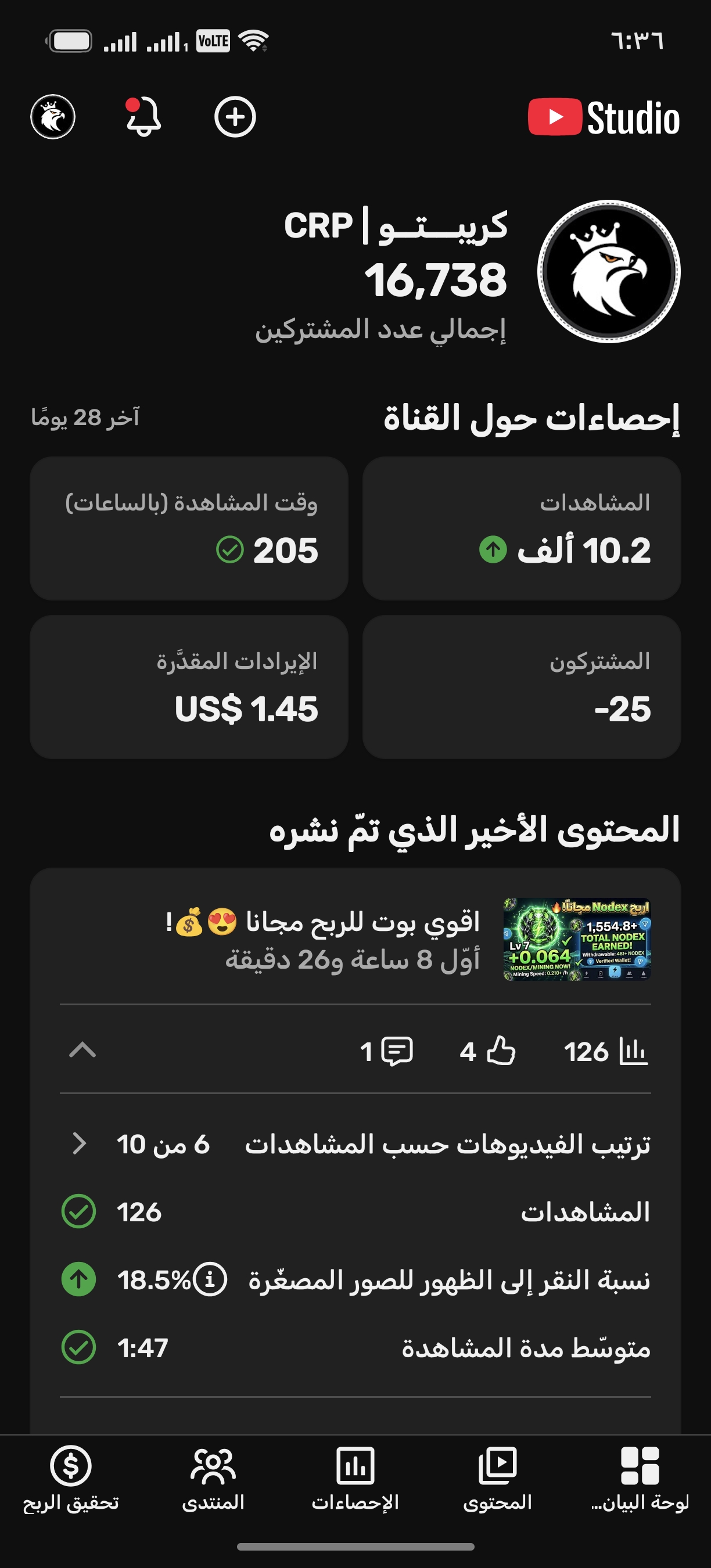Switch to the الإحصاءات tab

coord(355,1479)
